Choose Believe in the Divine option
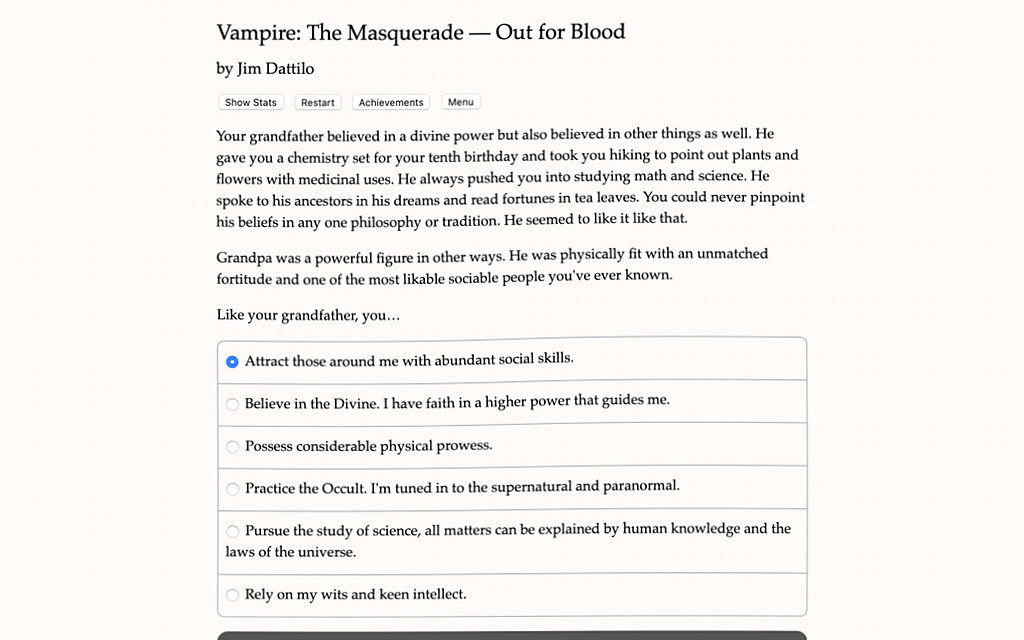Viewport: 1024px width, 640px height. (x=512, y=402)
